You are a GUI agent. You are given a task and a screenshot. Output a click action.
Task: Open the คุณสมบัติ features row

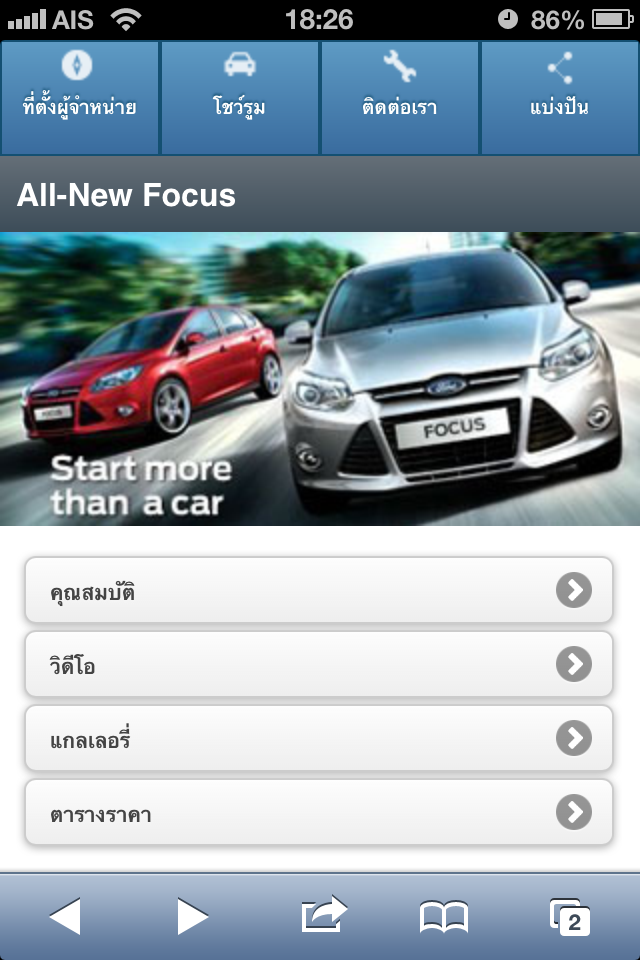tap(319, 591)
